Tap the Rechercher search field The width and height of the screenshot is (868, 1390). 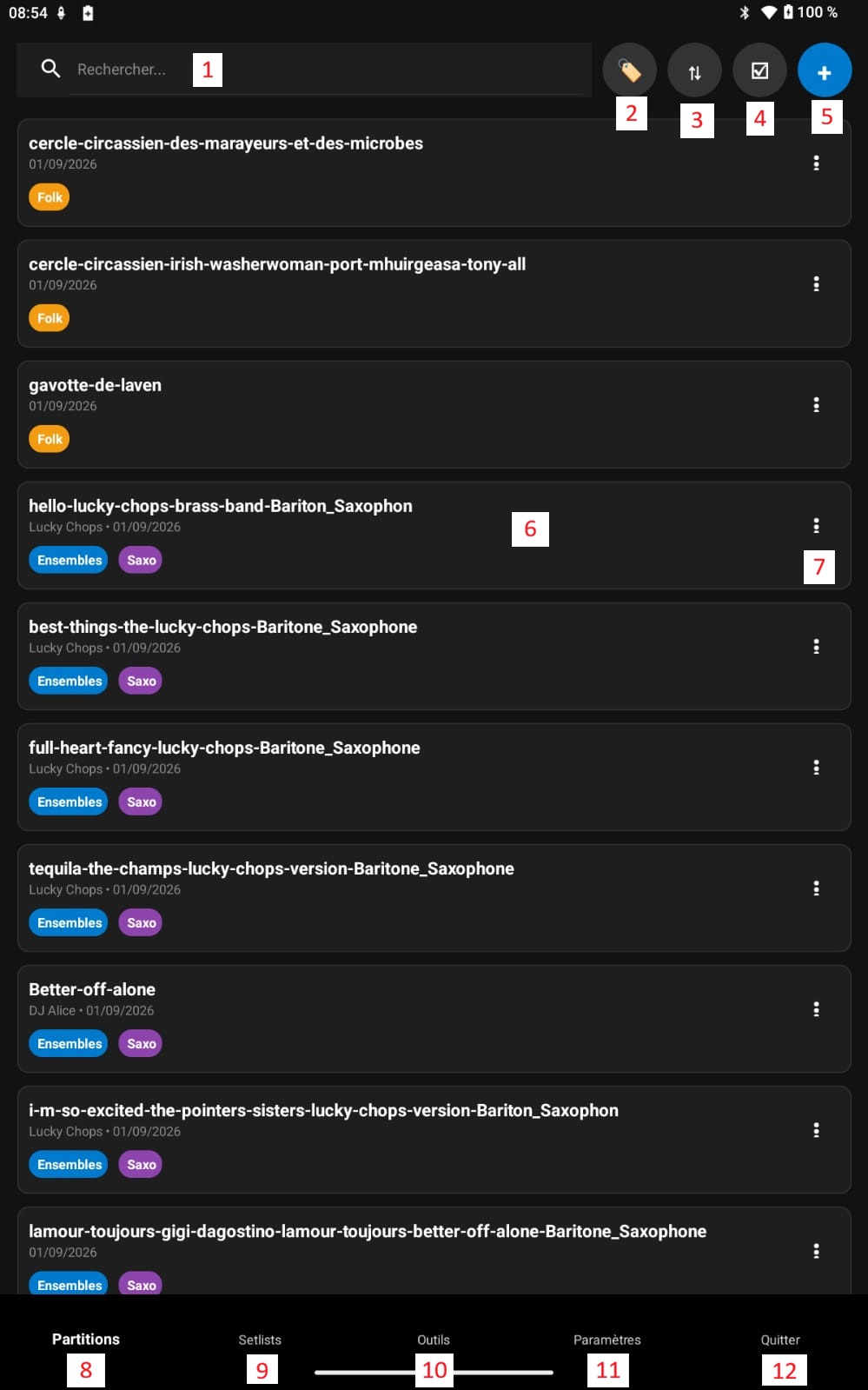click(304, 70)
